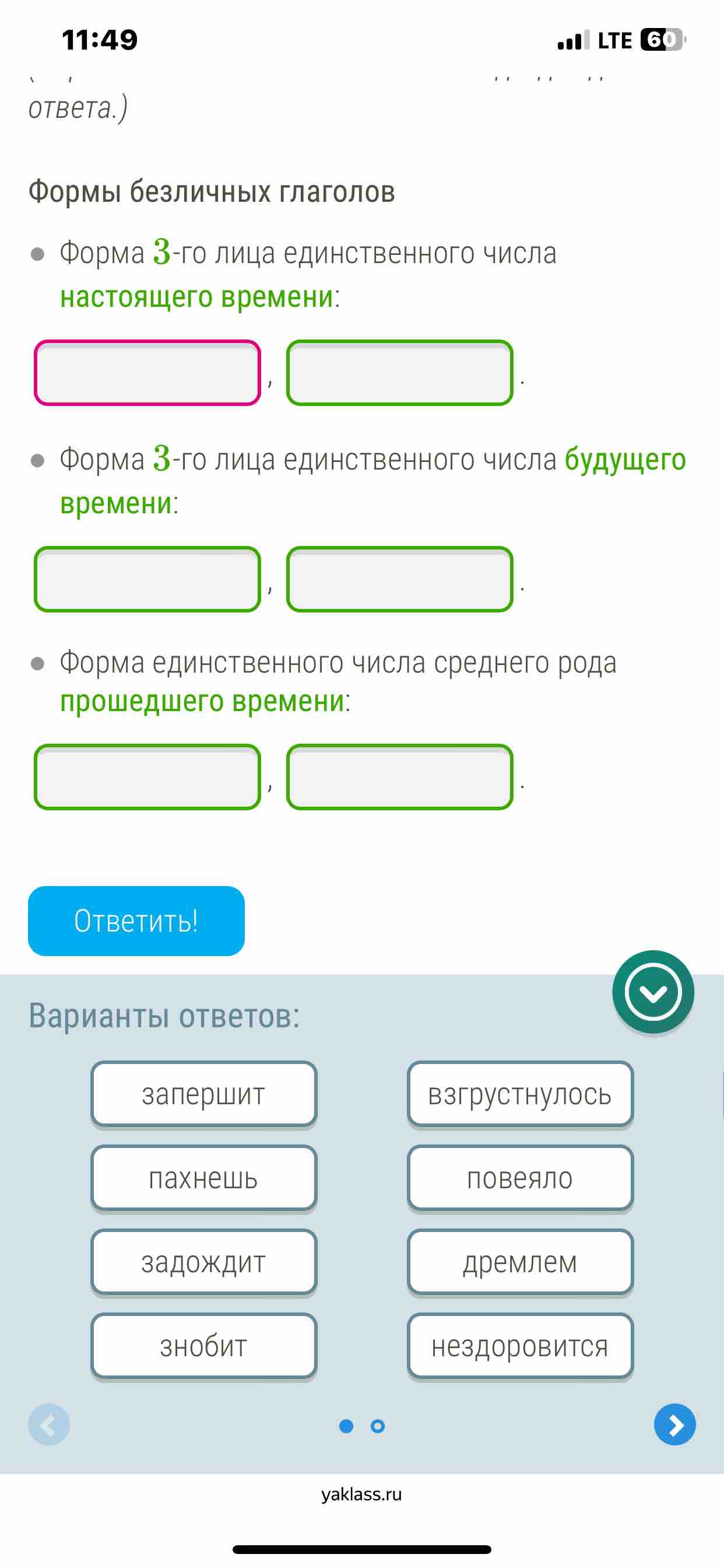Choose the answer option взгрустнулось
Viewport: 724px width, 1568px height.
click(x=520, y=1094)
